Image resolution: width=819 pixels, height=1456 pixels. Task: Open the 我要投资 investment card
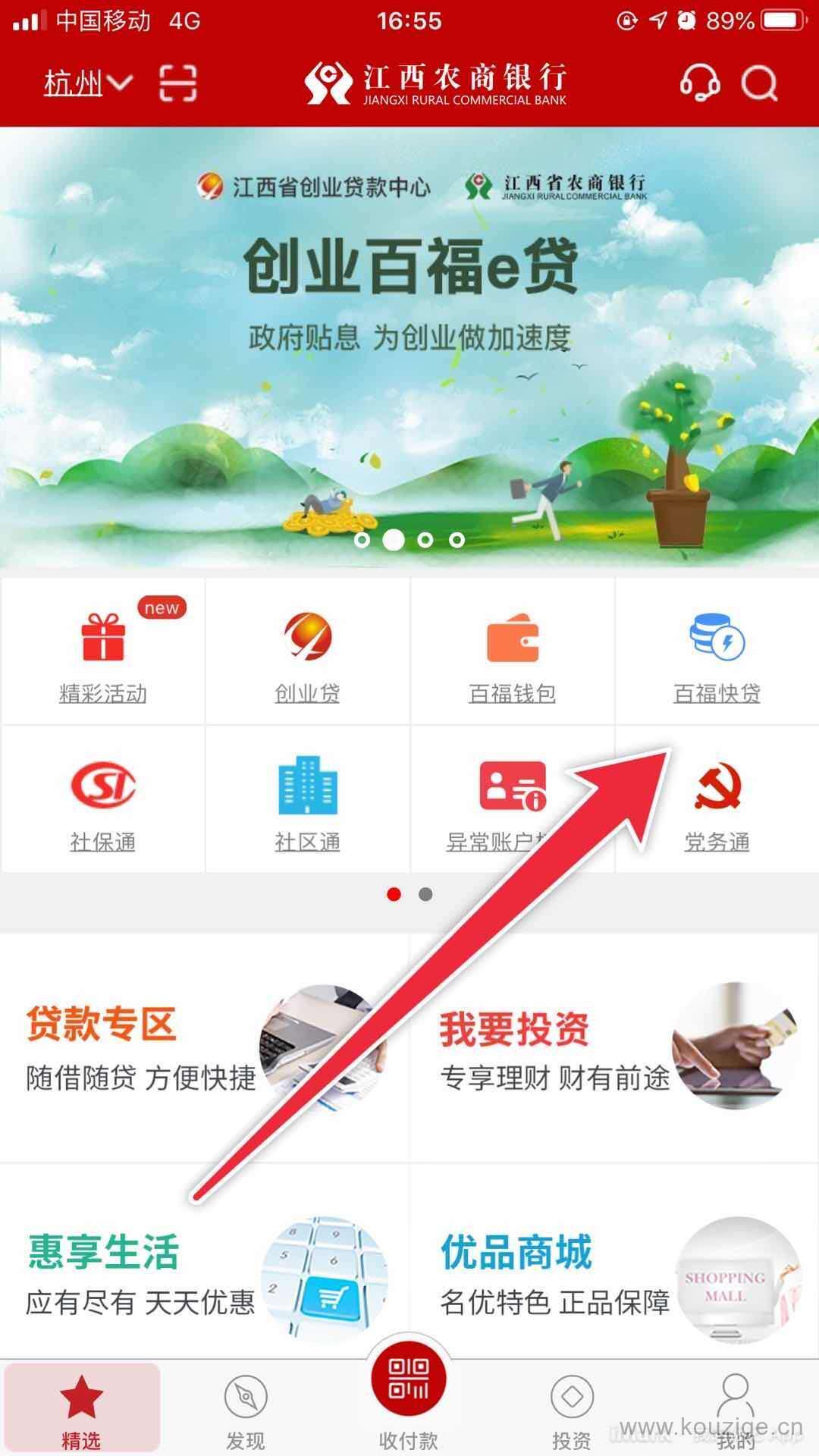pyautogui.click(x=614, y=1046)
